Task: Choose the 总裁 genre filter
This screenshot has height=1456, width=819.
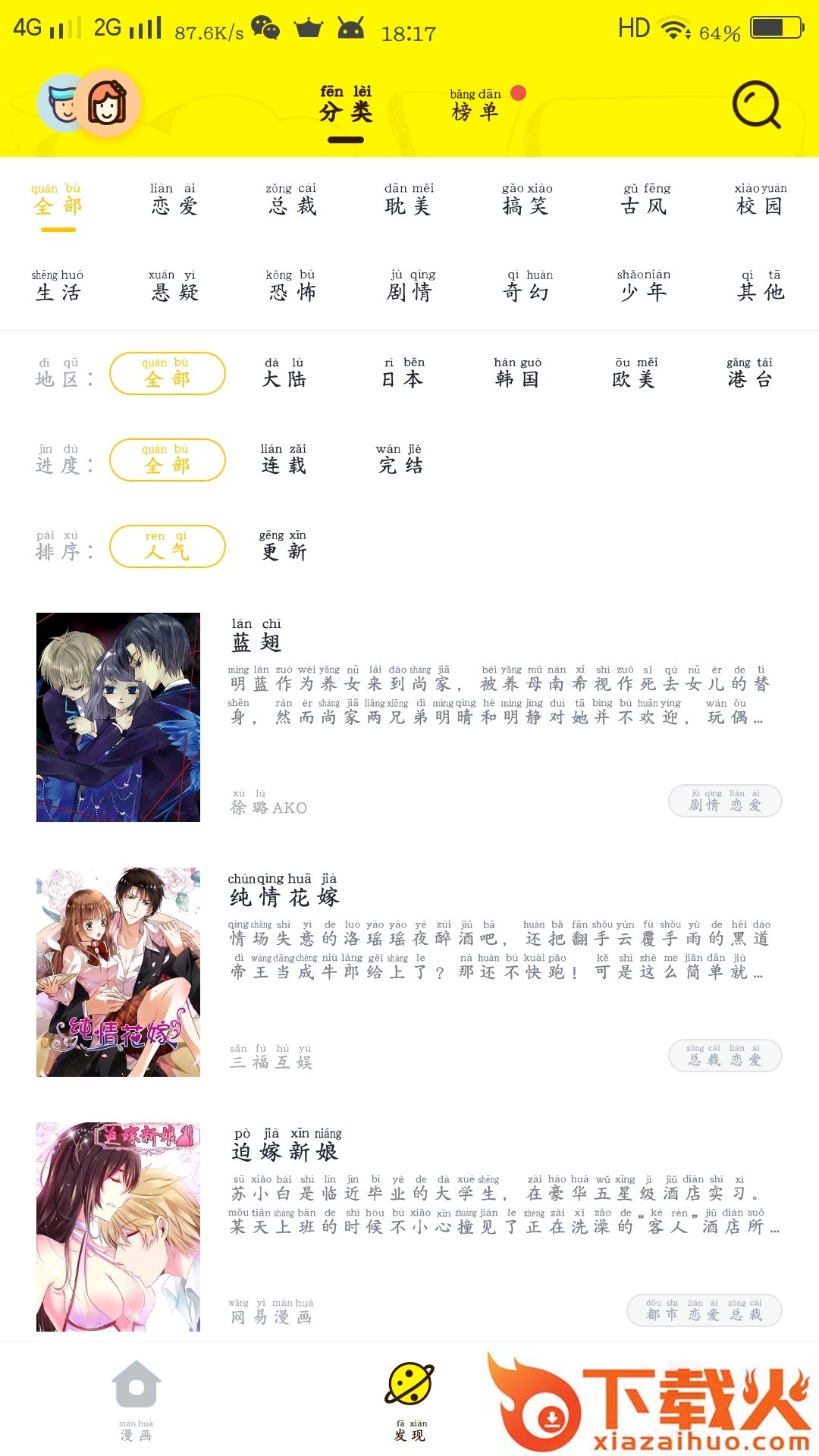Action: pyautogui.click(x=292, y=199)
